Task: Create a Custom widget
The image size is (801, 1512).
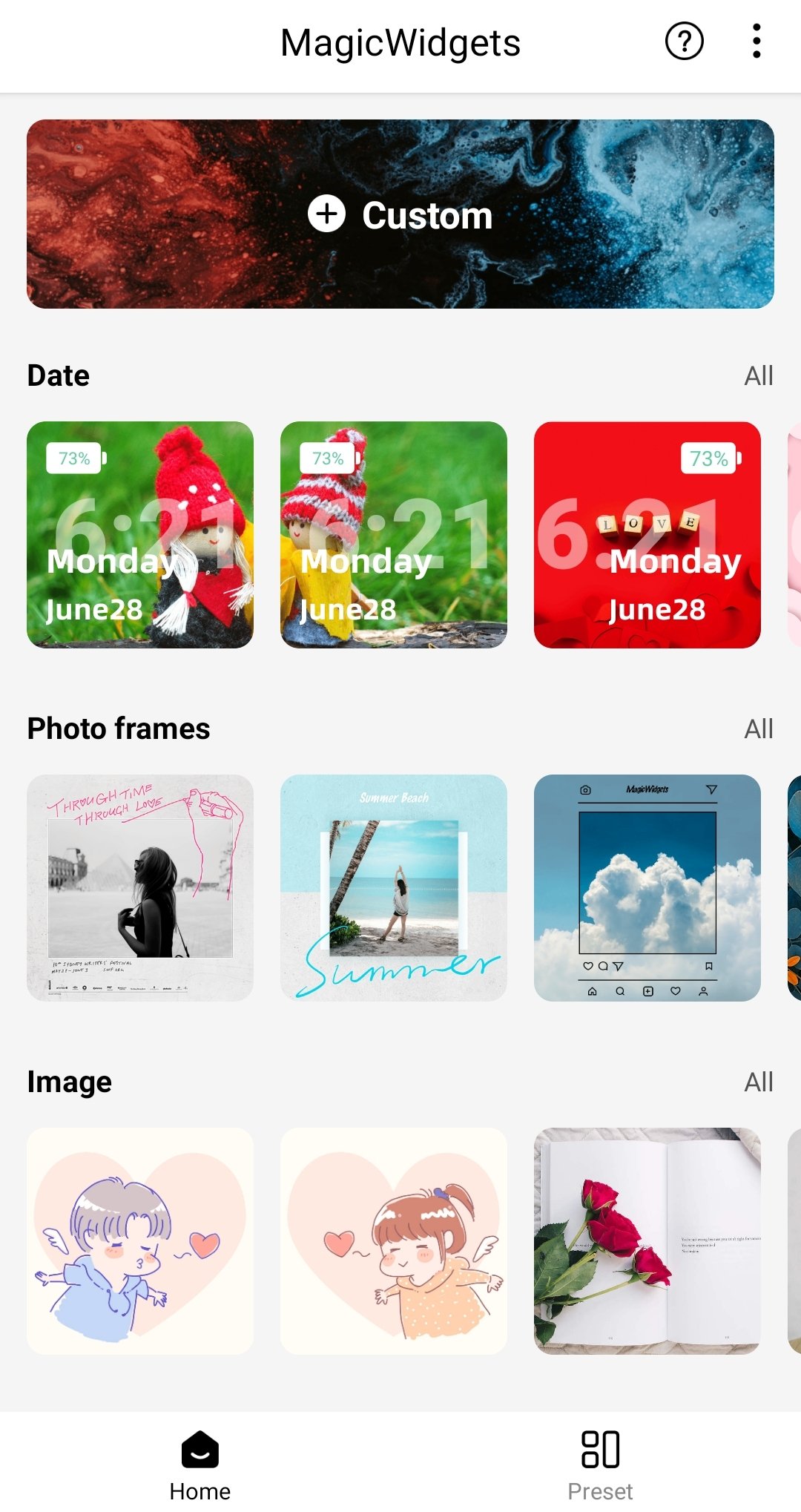Action: tap(400, 214)
